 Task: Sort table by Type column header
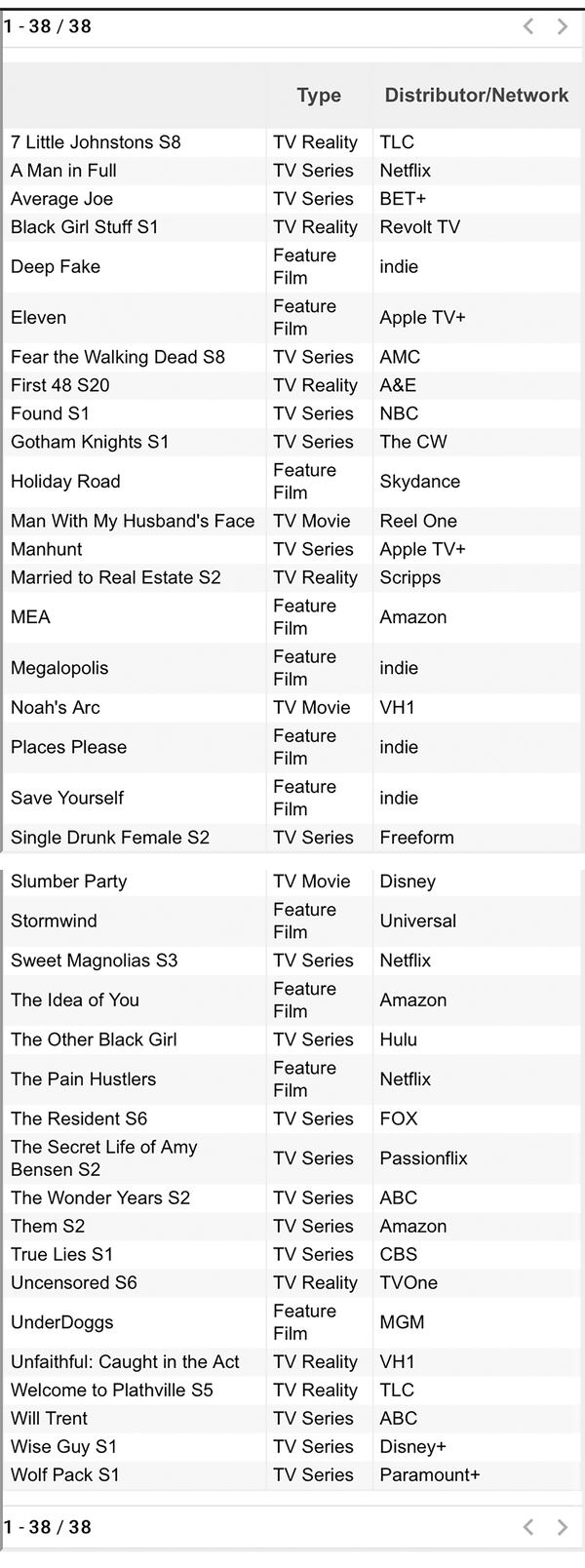tap(319, 95)
